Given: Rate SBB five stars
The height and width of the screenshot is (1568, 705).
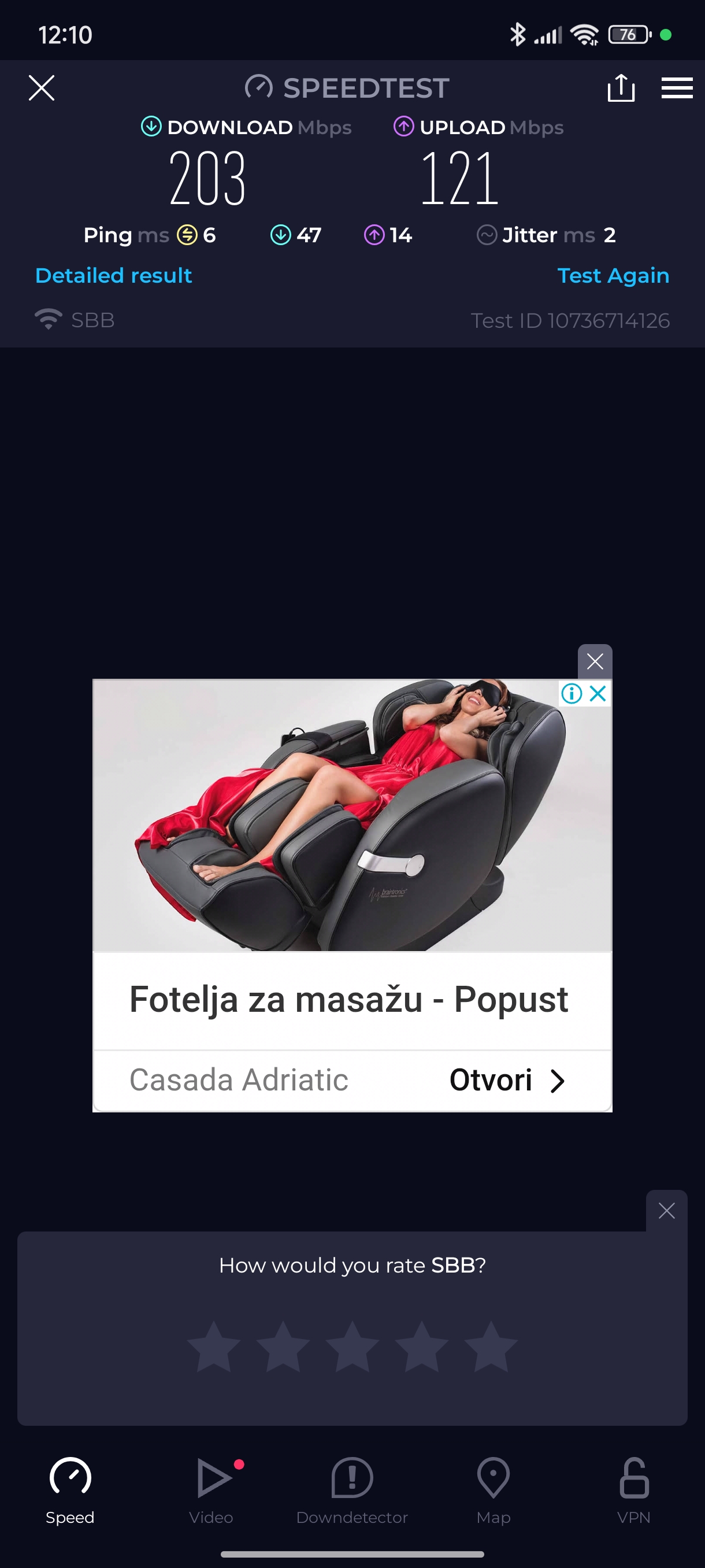Looking at the screenshot, I should 490,1346.
